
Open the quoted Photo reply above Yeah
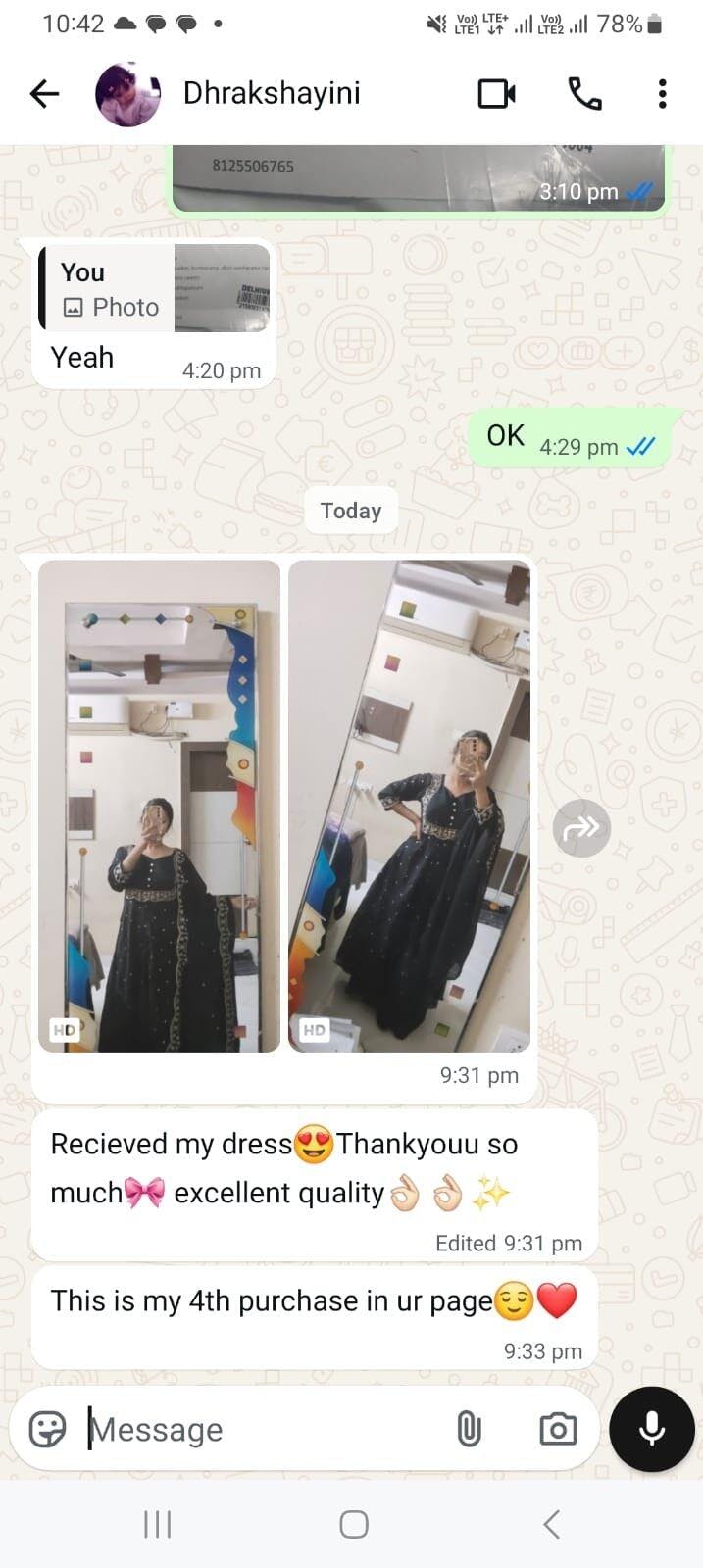155,289
